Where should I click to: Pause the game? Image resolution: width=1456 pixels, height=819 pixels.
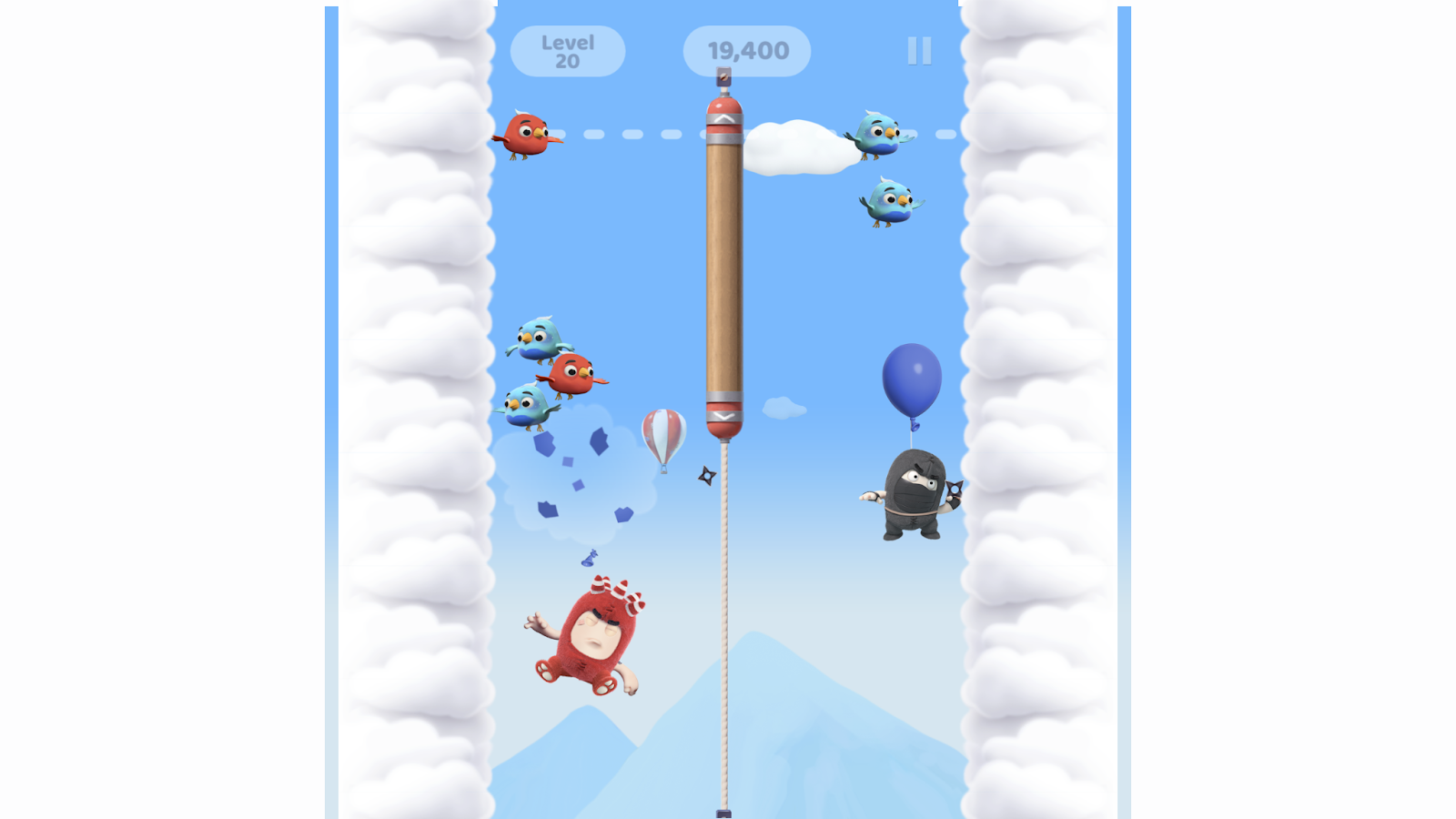coord(919,51)
